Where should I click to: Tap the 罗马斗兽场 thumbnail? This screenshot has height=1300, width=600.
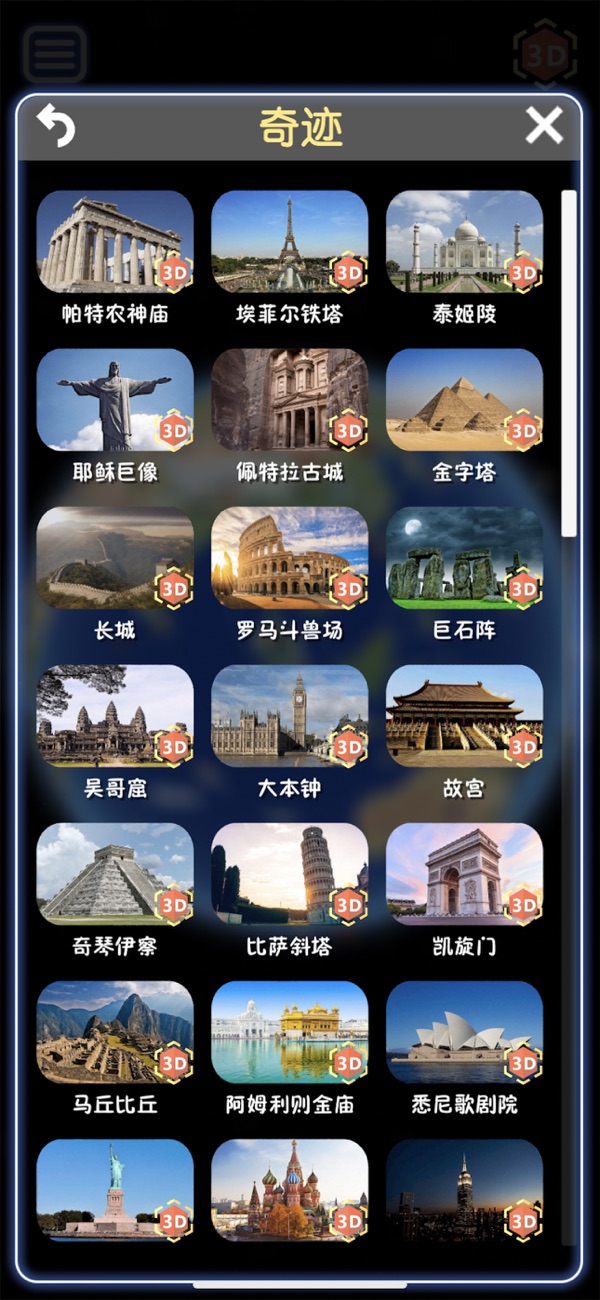(289, 558)
